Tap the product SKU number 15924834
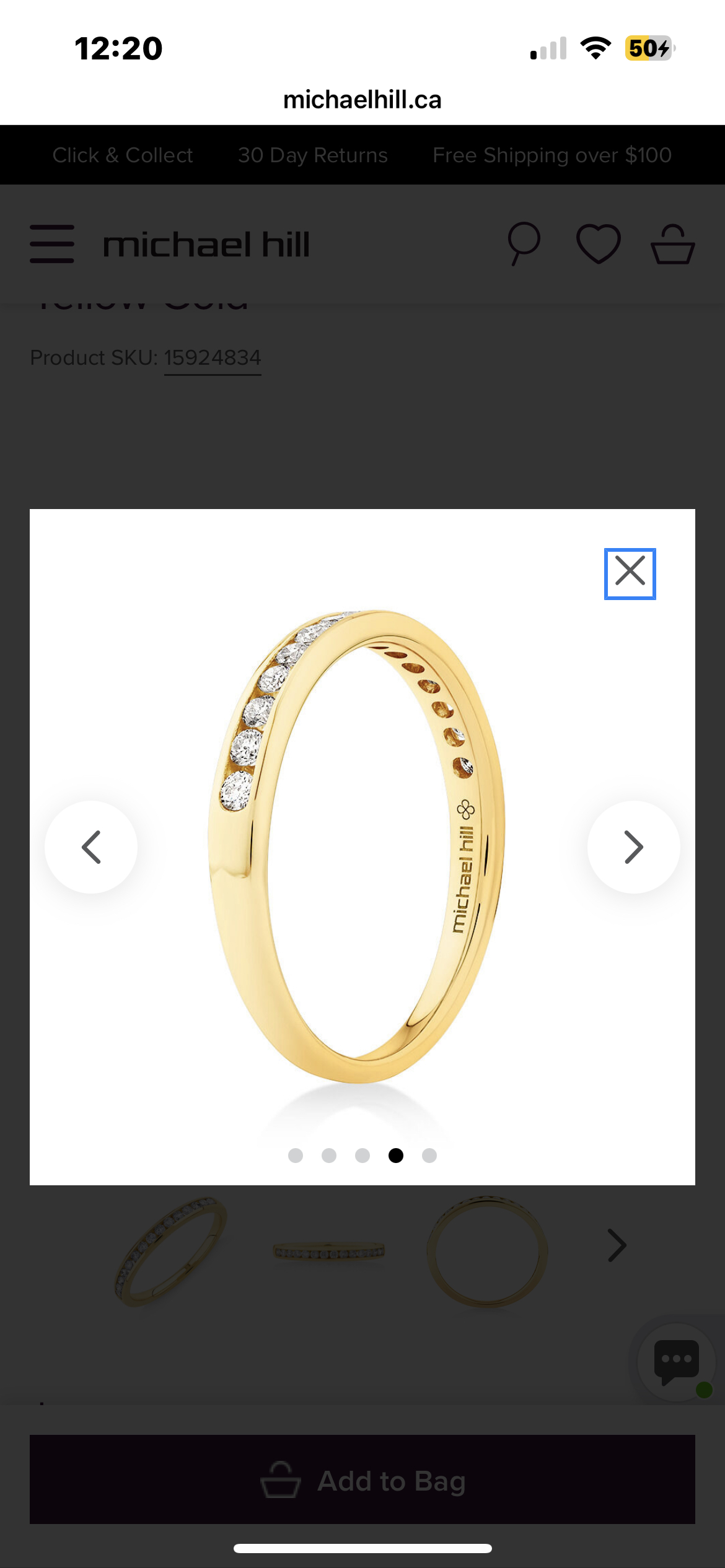Screen dimensions: 725x1568 tap(213, 358)
